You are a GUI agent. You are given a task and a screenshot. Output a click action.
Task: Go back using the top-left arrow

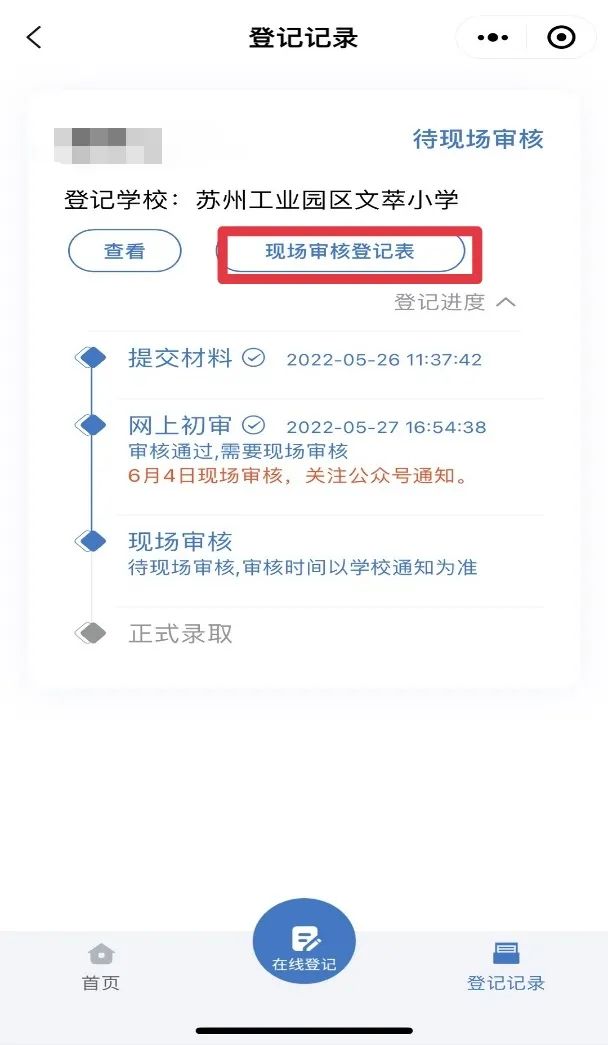tap(34, 38)
